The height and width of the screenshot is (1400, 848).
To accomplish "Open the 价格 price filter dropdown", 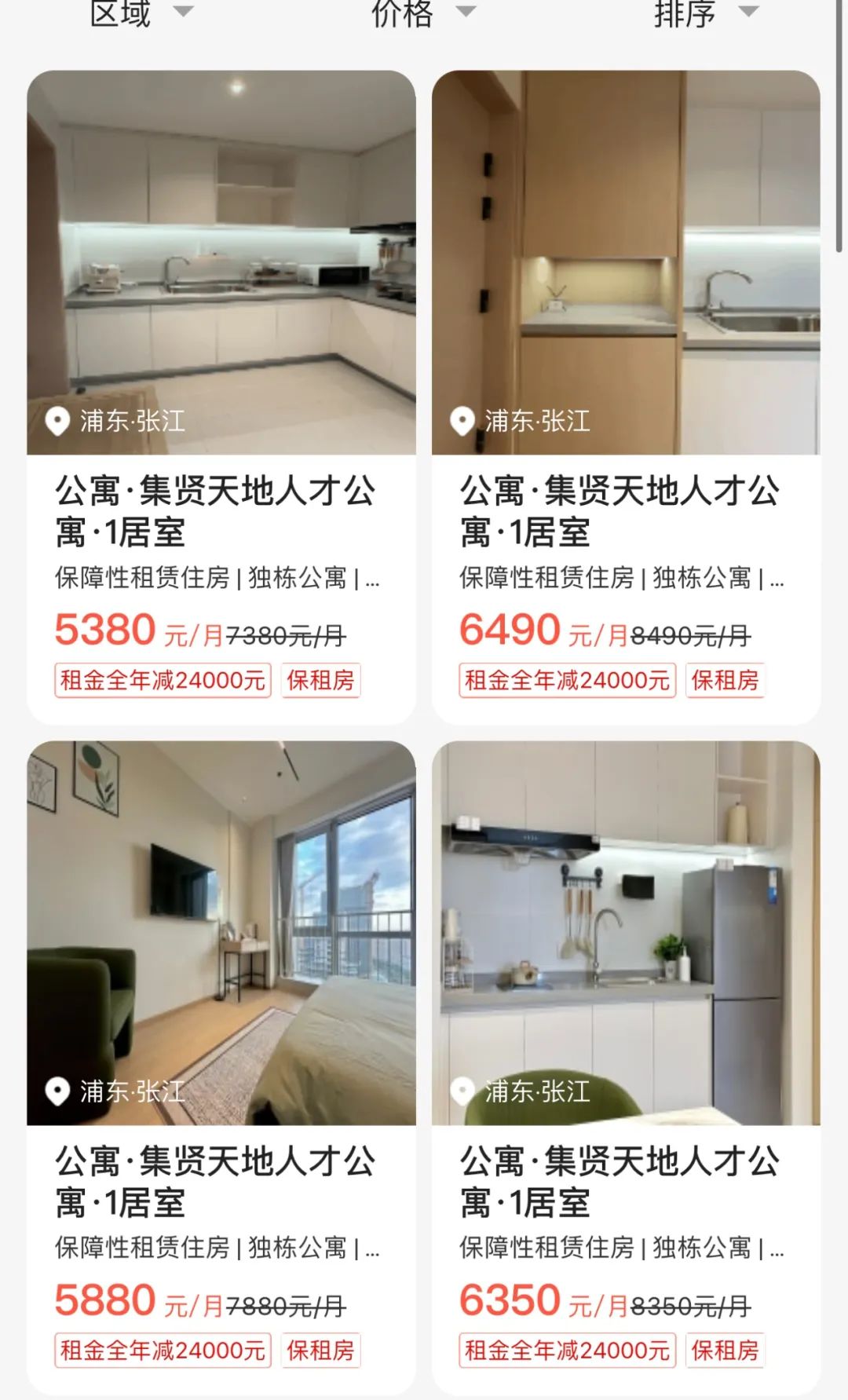I will coord(422,13).
